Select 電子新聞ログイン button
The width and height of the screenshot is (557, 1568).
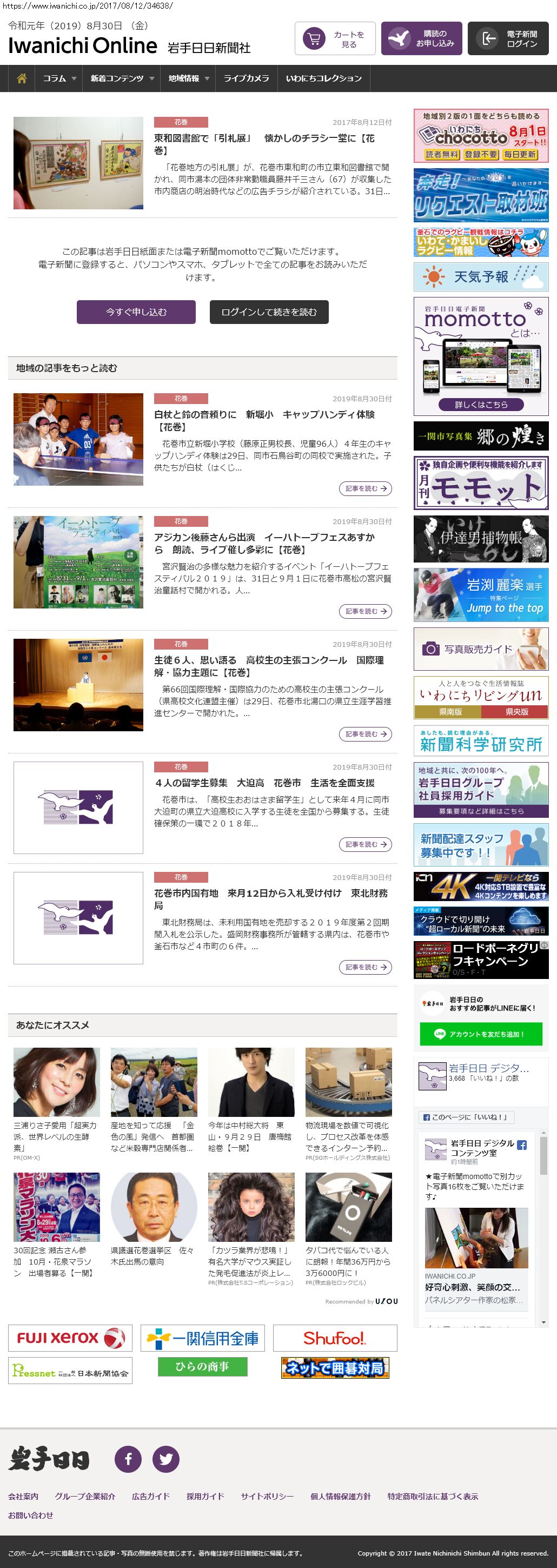[508, 39]
